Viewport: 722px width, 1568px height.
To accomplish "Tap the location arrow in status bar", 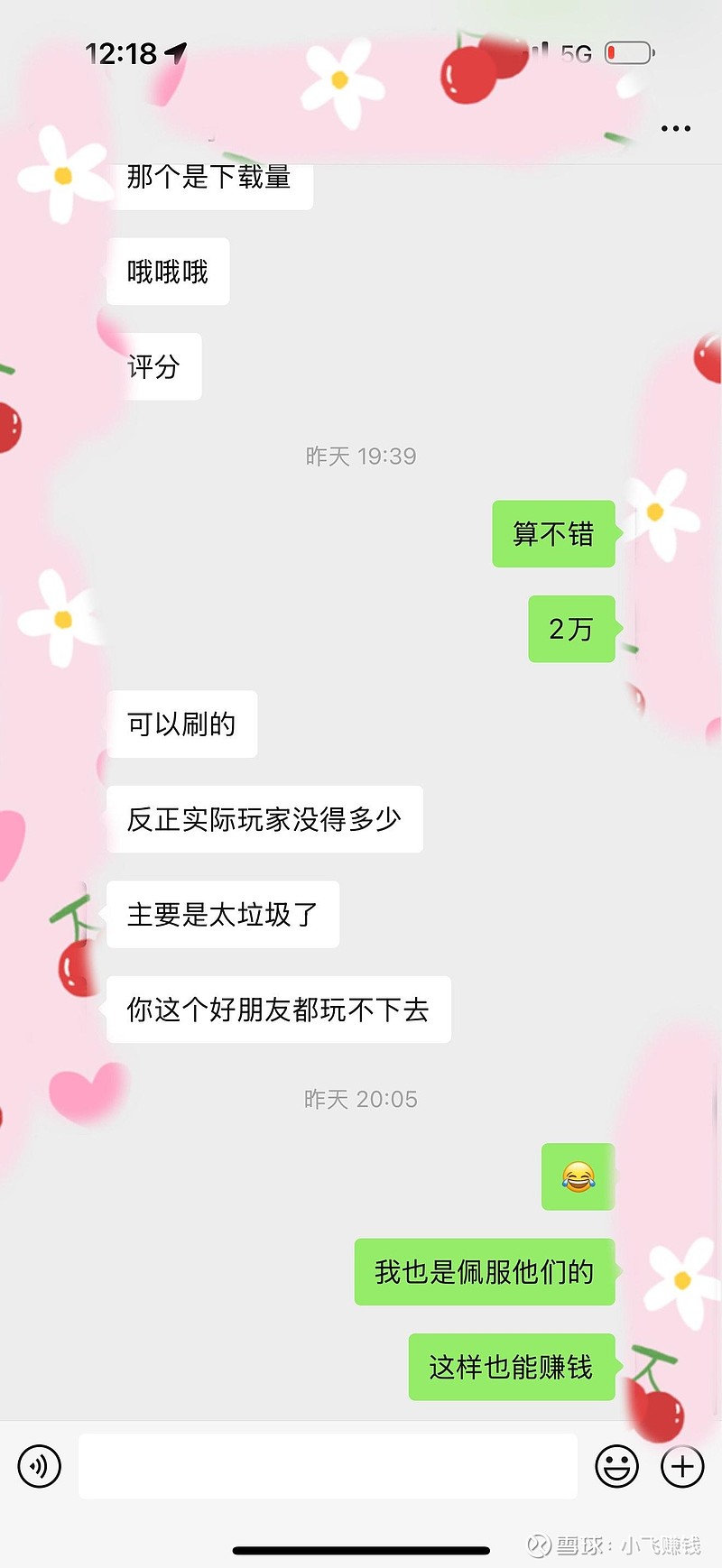I will click(x=177, y=51).
